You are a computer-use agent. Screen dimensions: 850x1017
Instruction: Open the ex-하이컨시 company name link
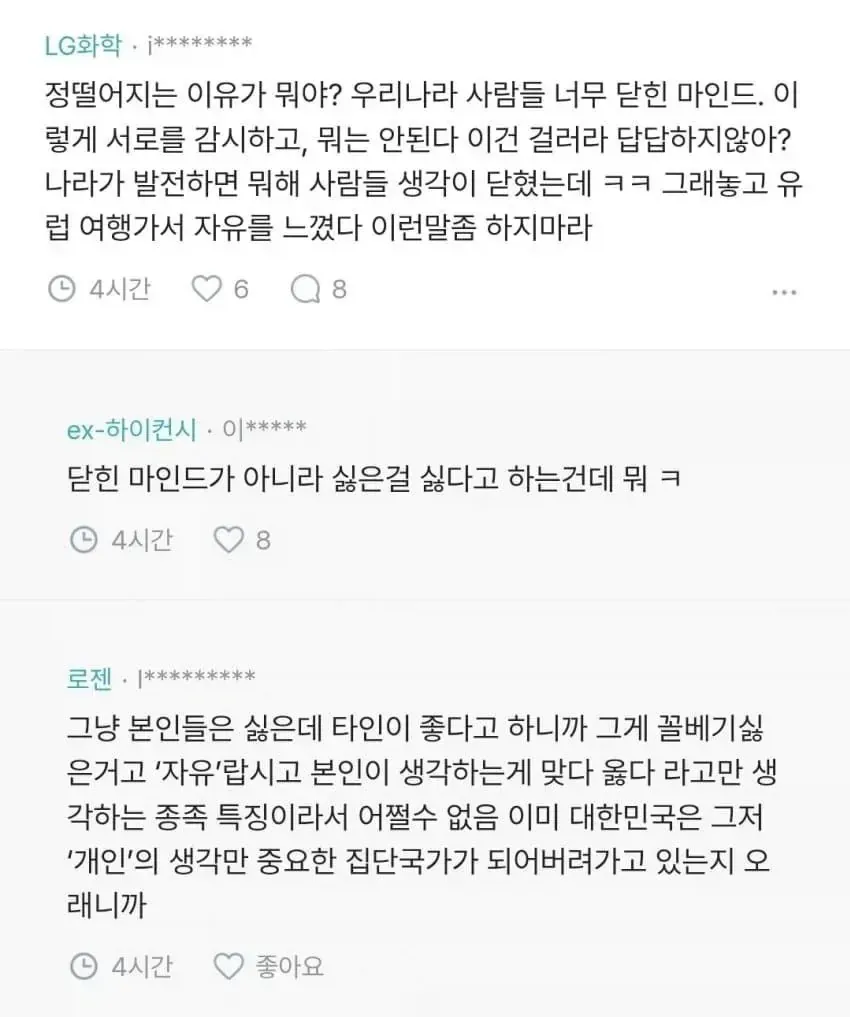tap(132, 429)
